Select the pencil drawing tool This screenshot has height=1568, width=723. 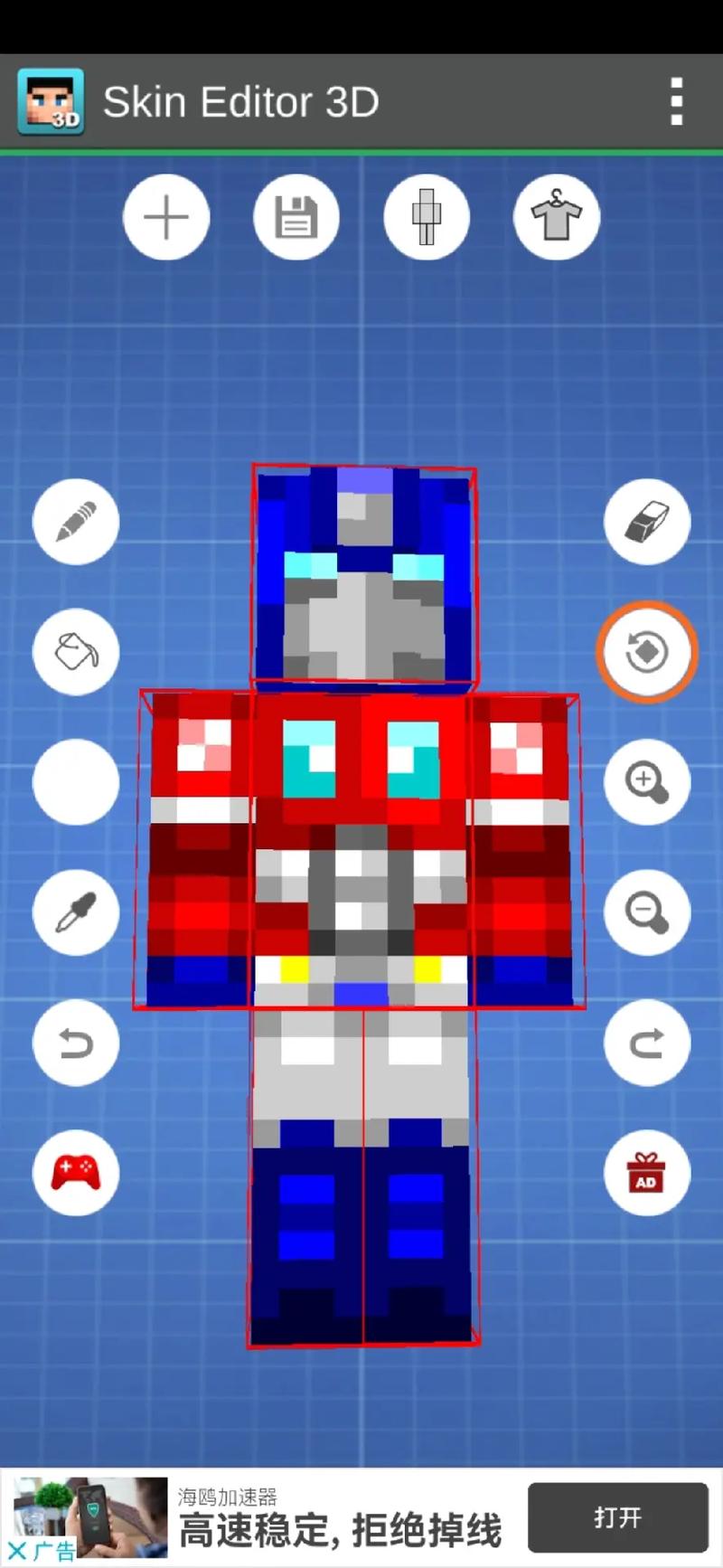coord(76,522)
